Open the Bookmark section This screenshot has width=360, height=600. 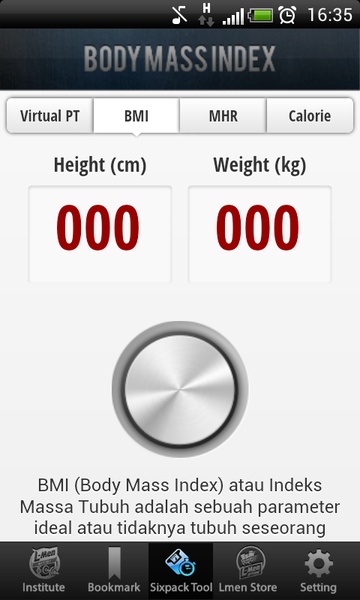coord(114,571)
